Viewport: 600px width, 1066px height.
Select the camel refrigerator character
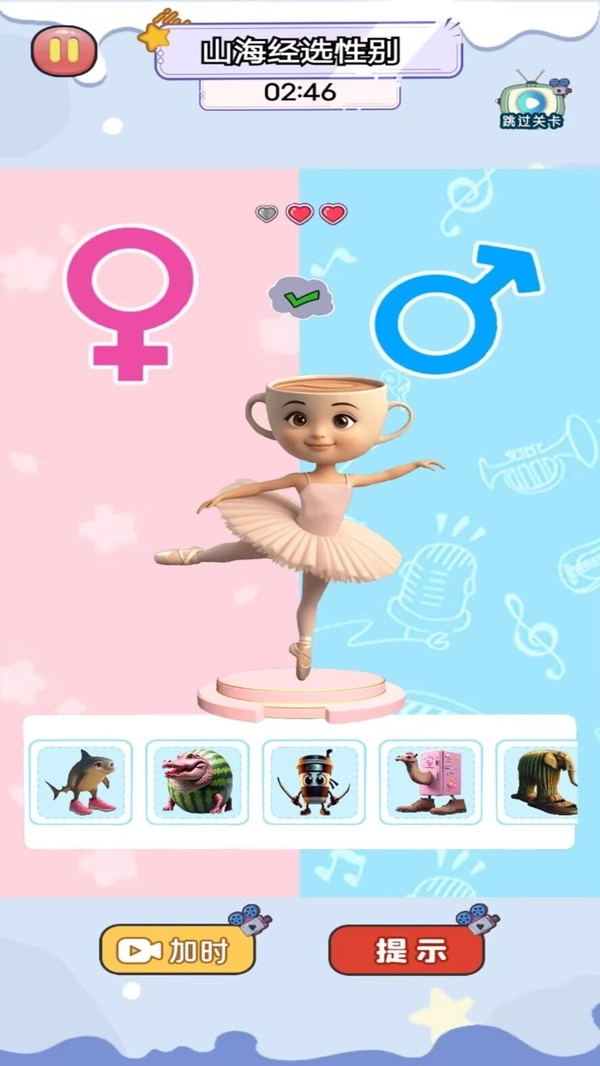(x=430, y=782)
